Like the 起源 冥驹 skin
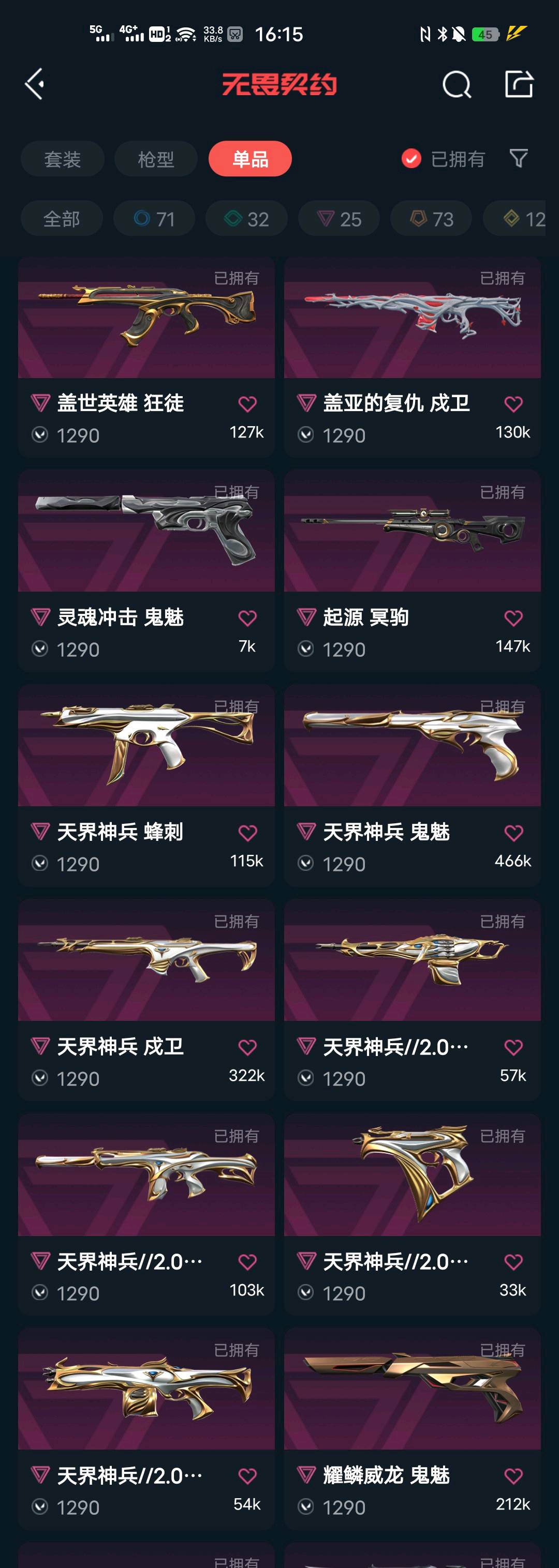 point(513,618)
